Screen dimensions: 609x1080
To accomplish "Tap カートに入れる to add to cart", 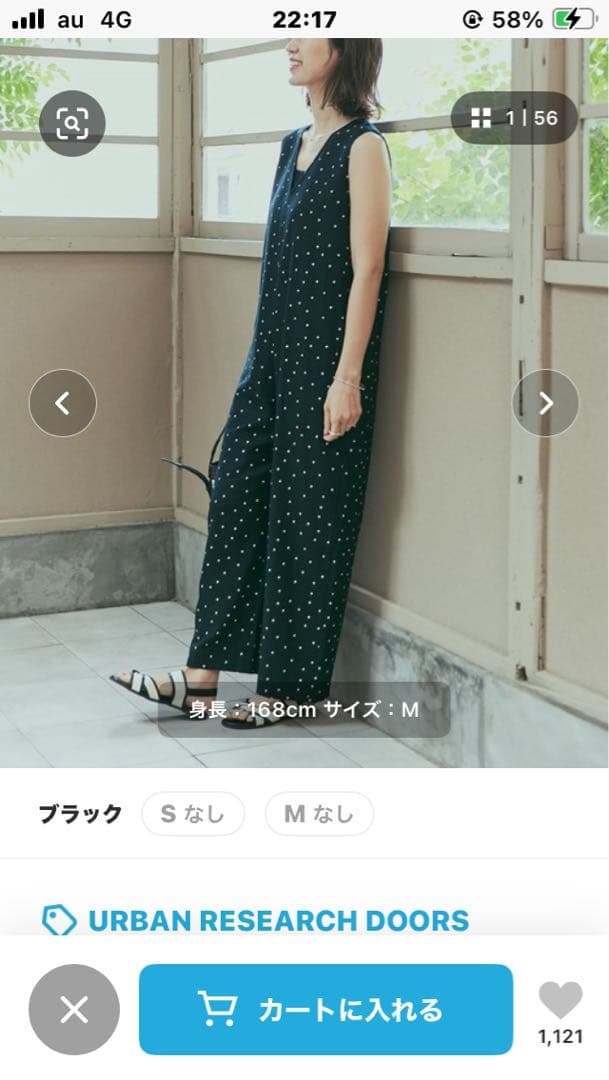I will [x=326, y=1009].
